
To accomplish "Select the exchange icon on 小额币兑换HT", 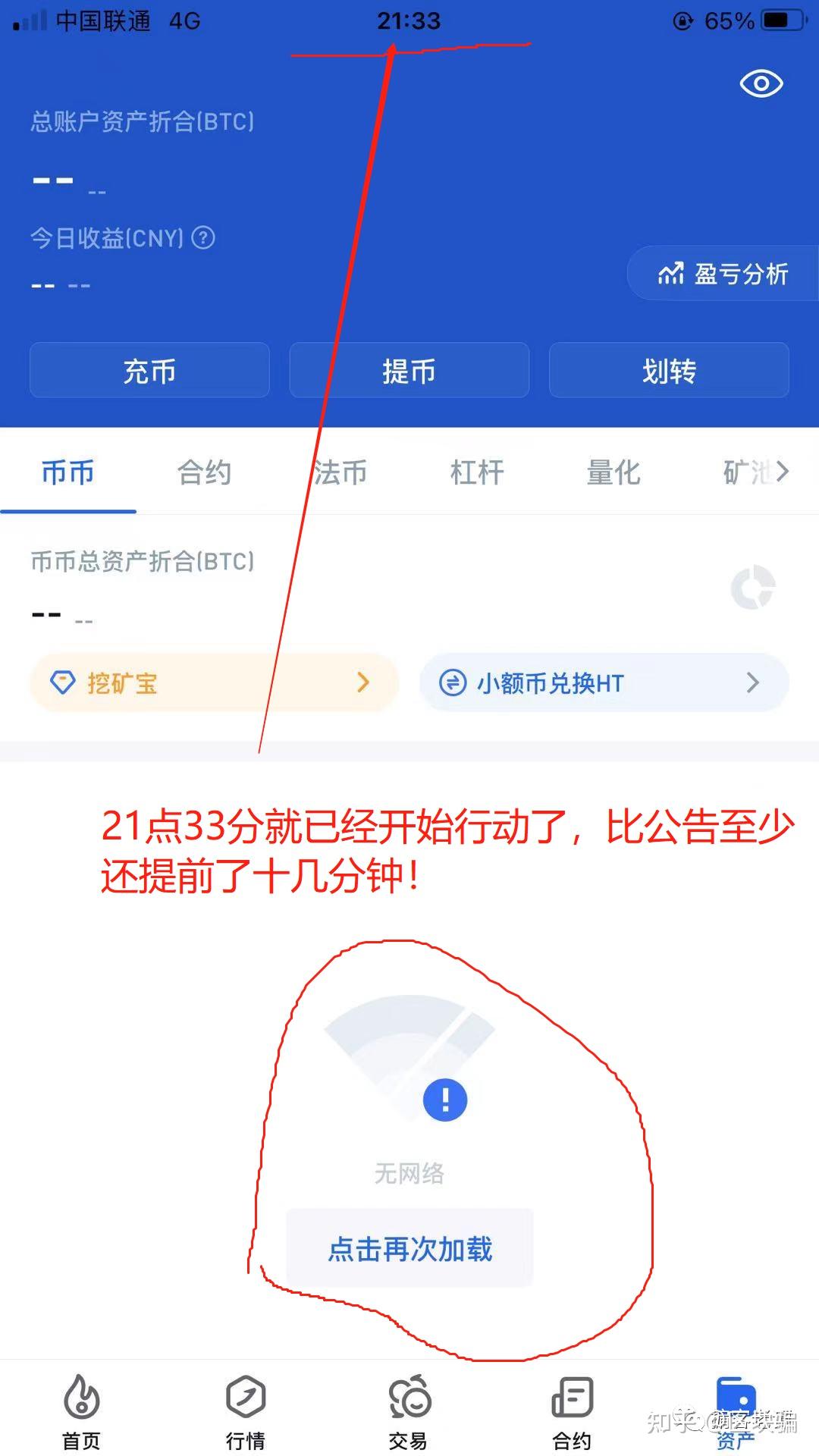I will tap(453, 682).
